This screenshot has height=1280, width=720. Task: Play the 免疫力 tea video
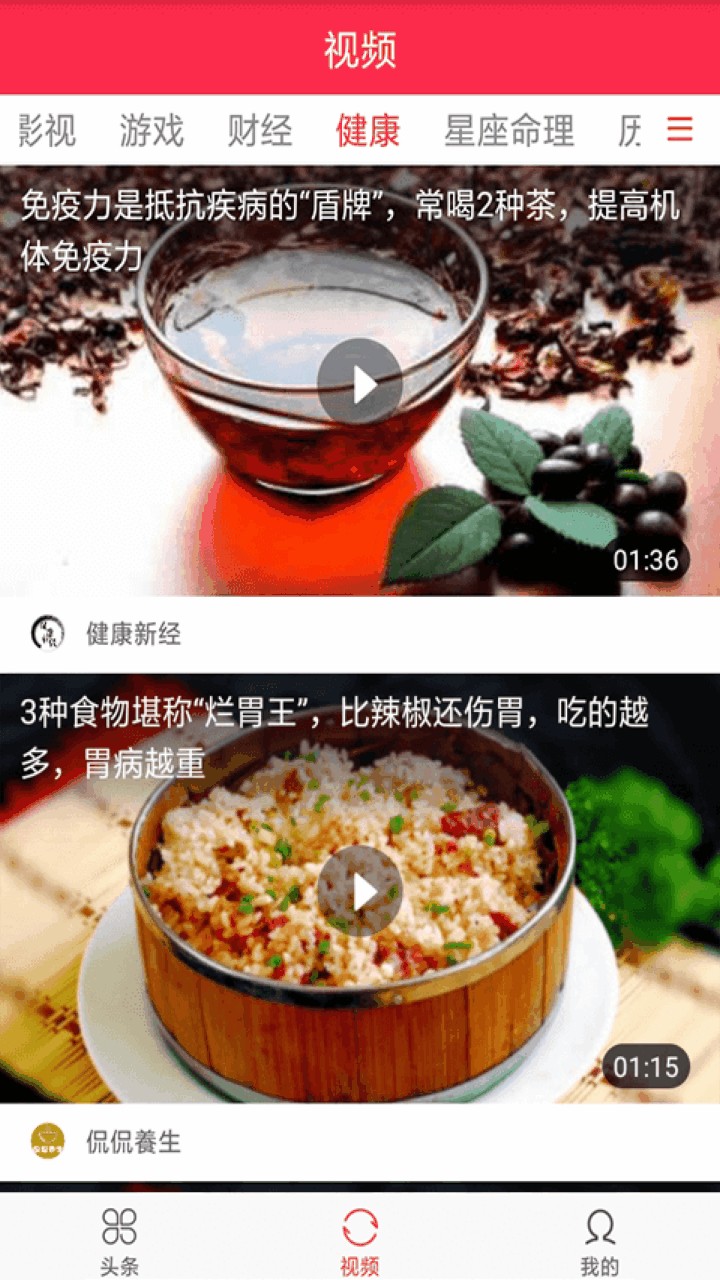click(360, 382)
